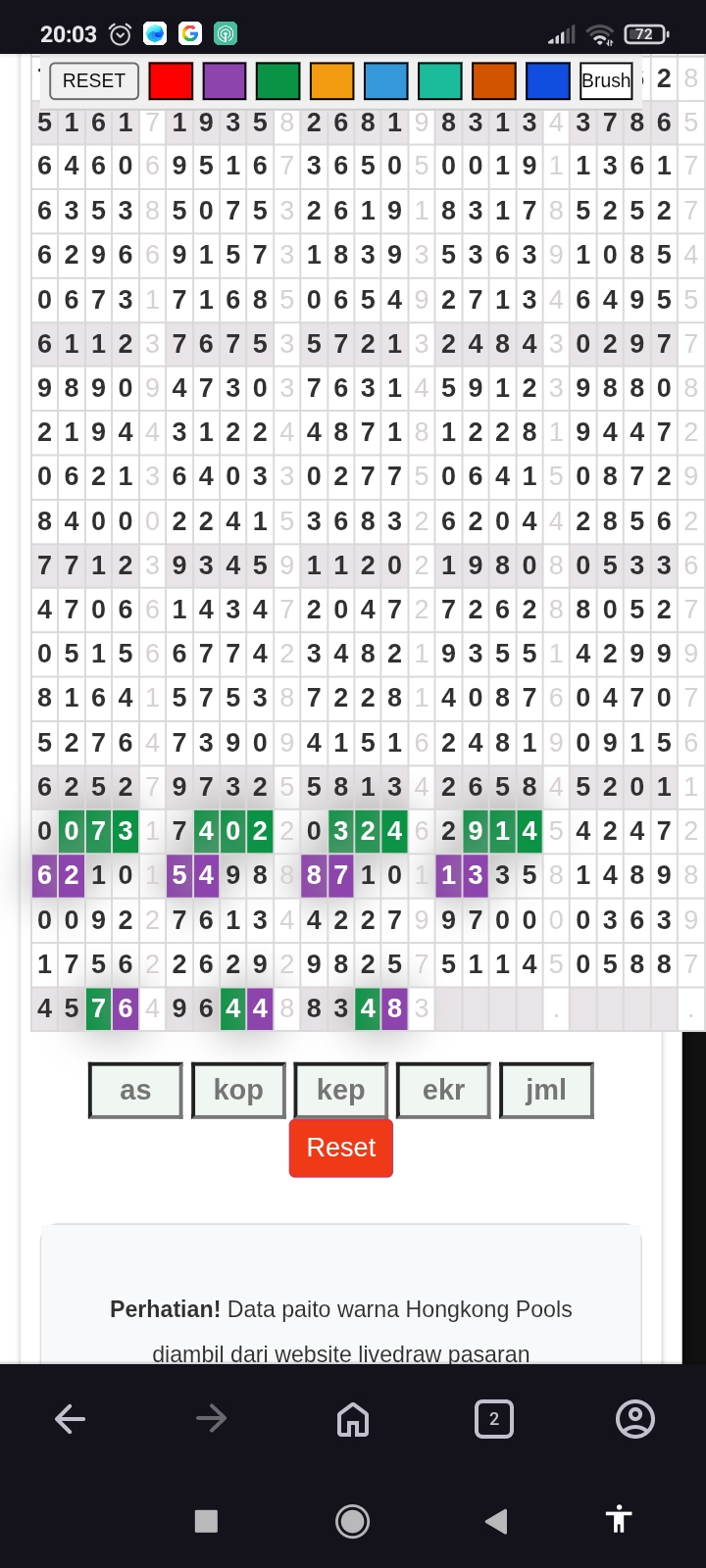Screen dimensions: 706x1568
Task: Select the orange-yellow color swatch
Action: [331, 81]
